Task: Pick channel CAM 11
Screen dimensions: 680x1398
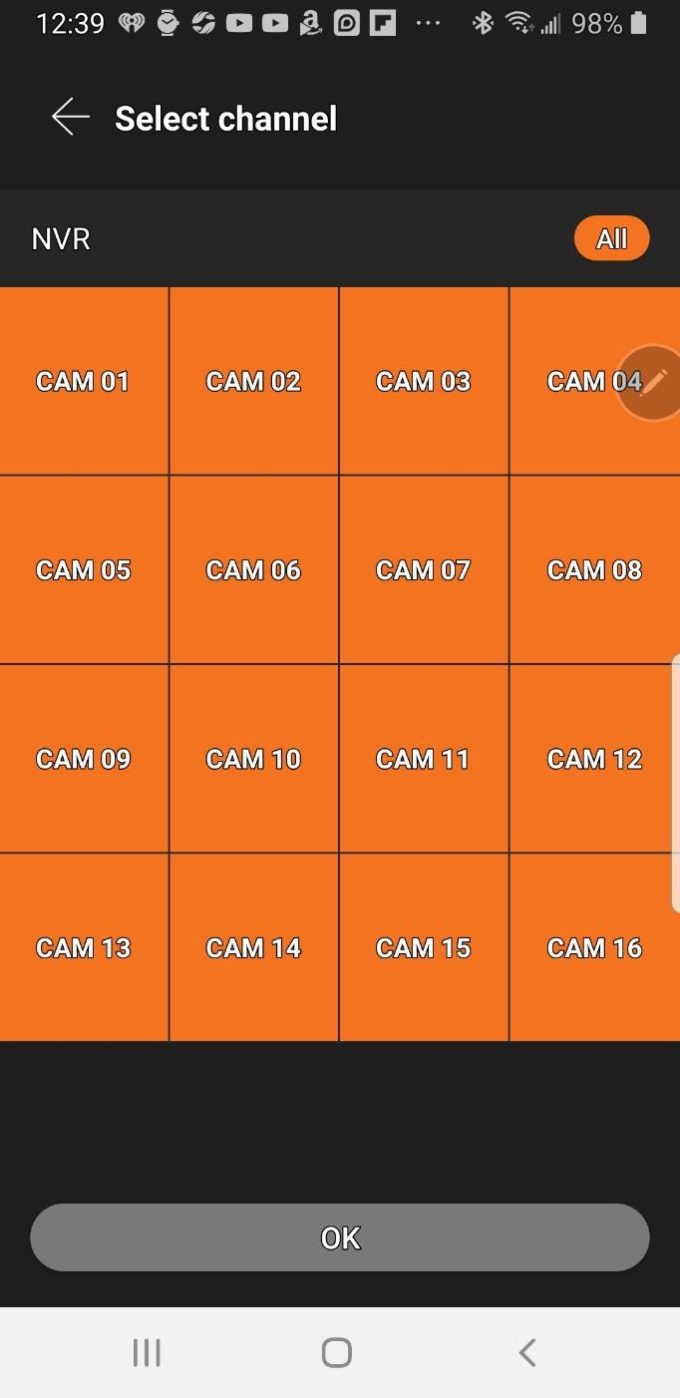Action: point(424,759)
